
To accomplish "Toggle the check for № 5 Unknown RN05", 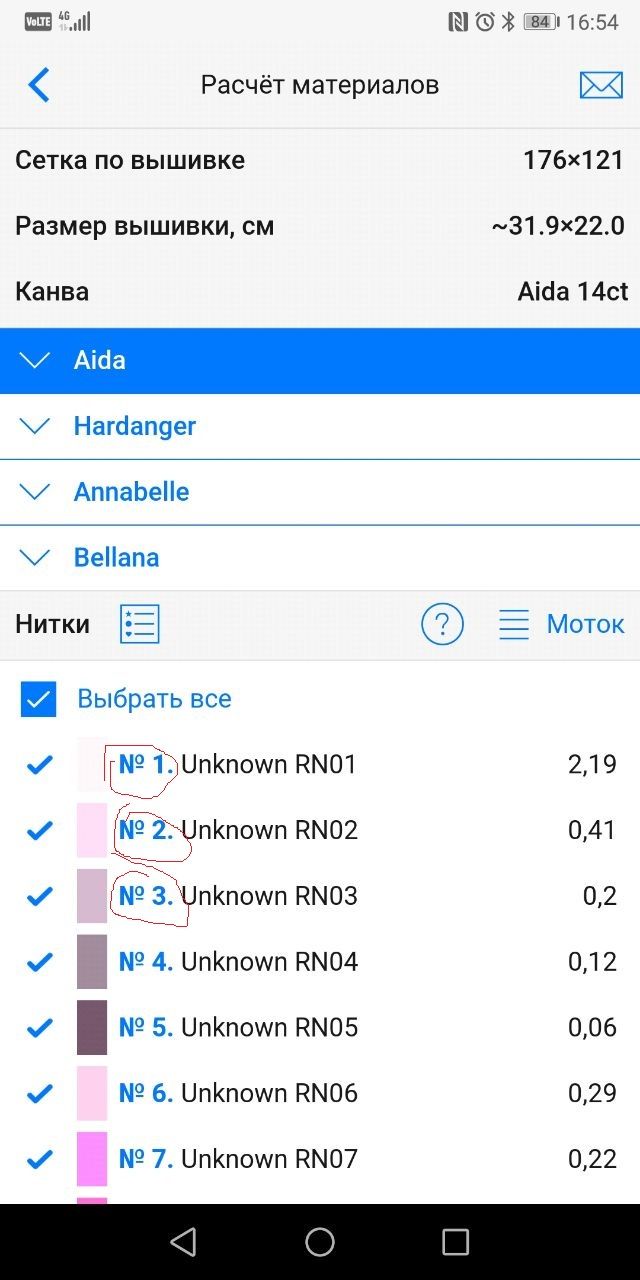I will point(39,1028).
